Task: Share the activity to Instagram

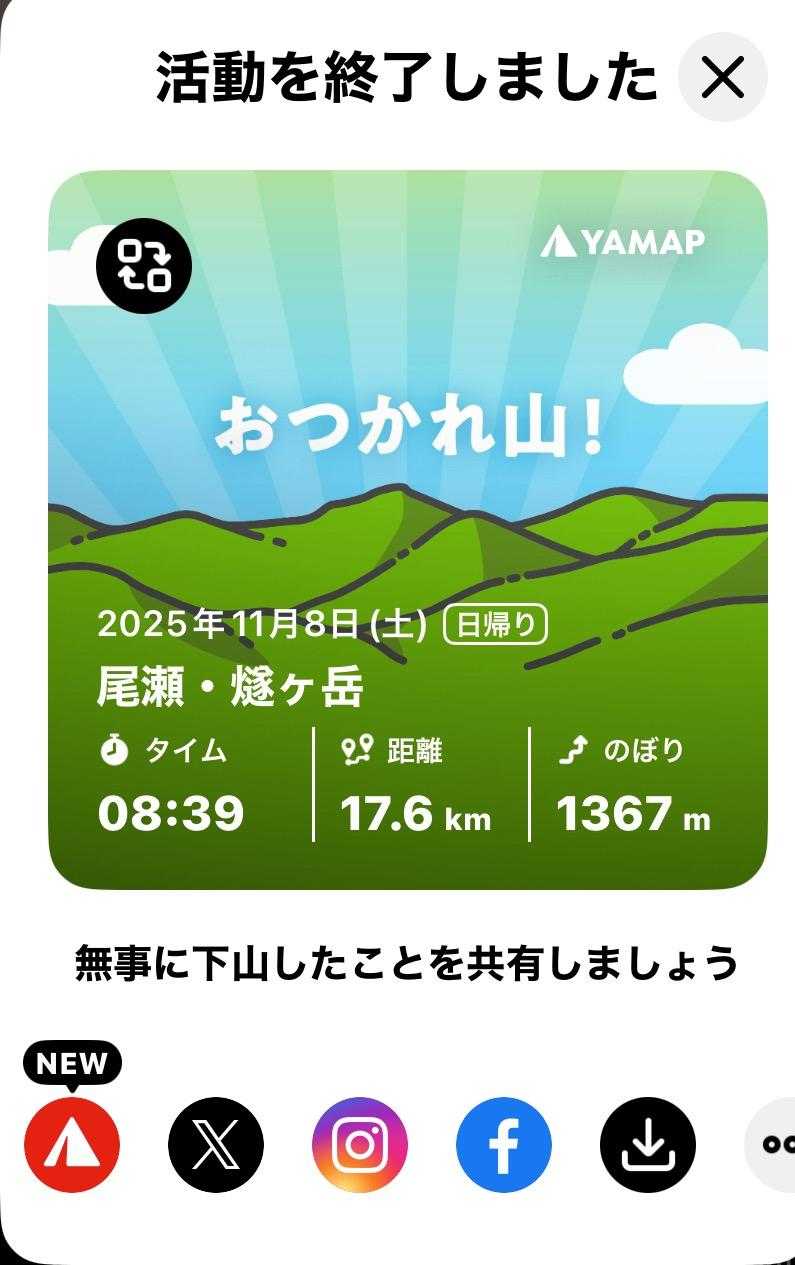Action: coord(359,1144)
